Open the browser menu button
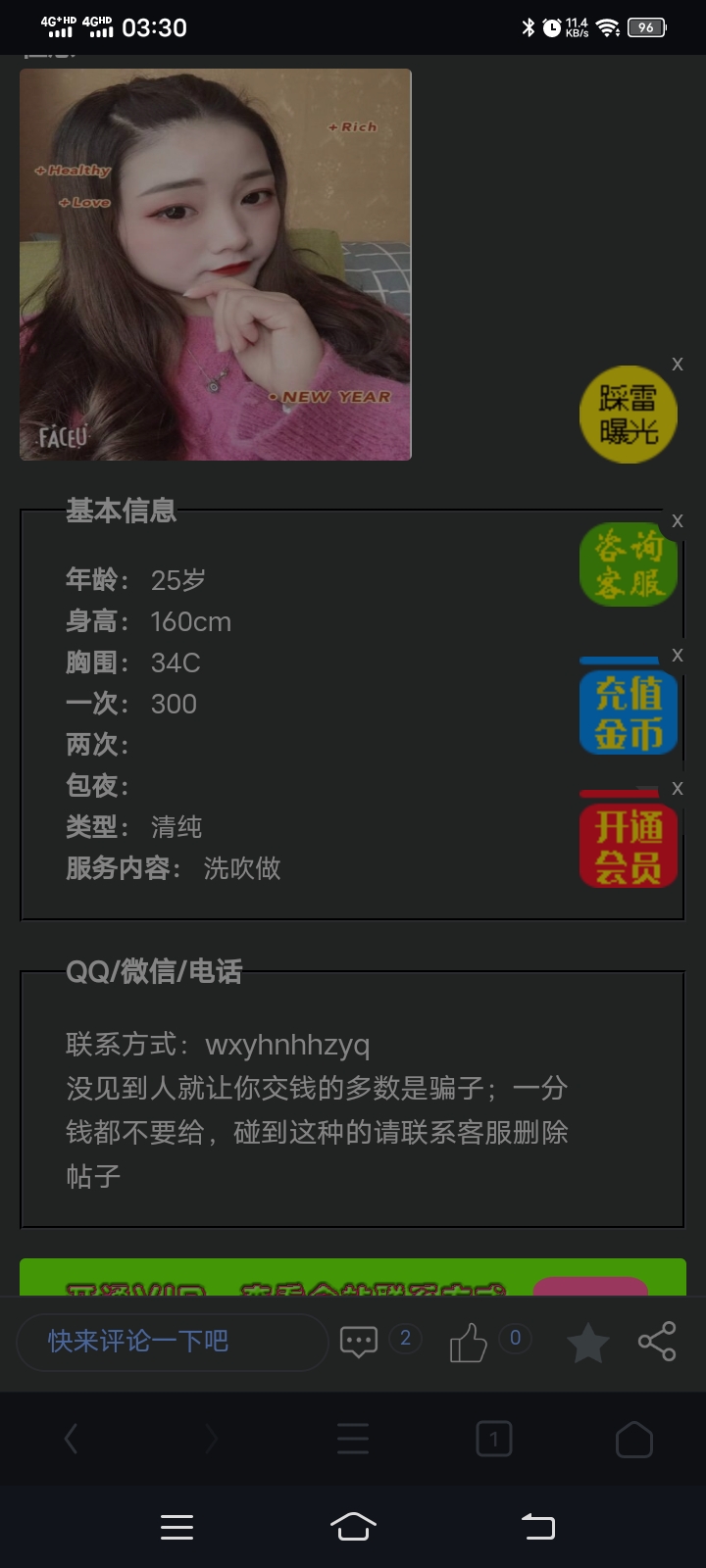The width and height of the screenshot is (706, 1568). (353, 1439)
